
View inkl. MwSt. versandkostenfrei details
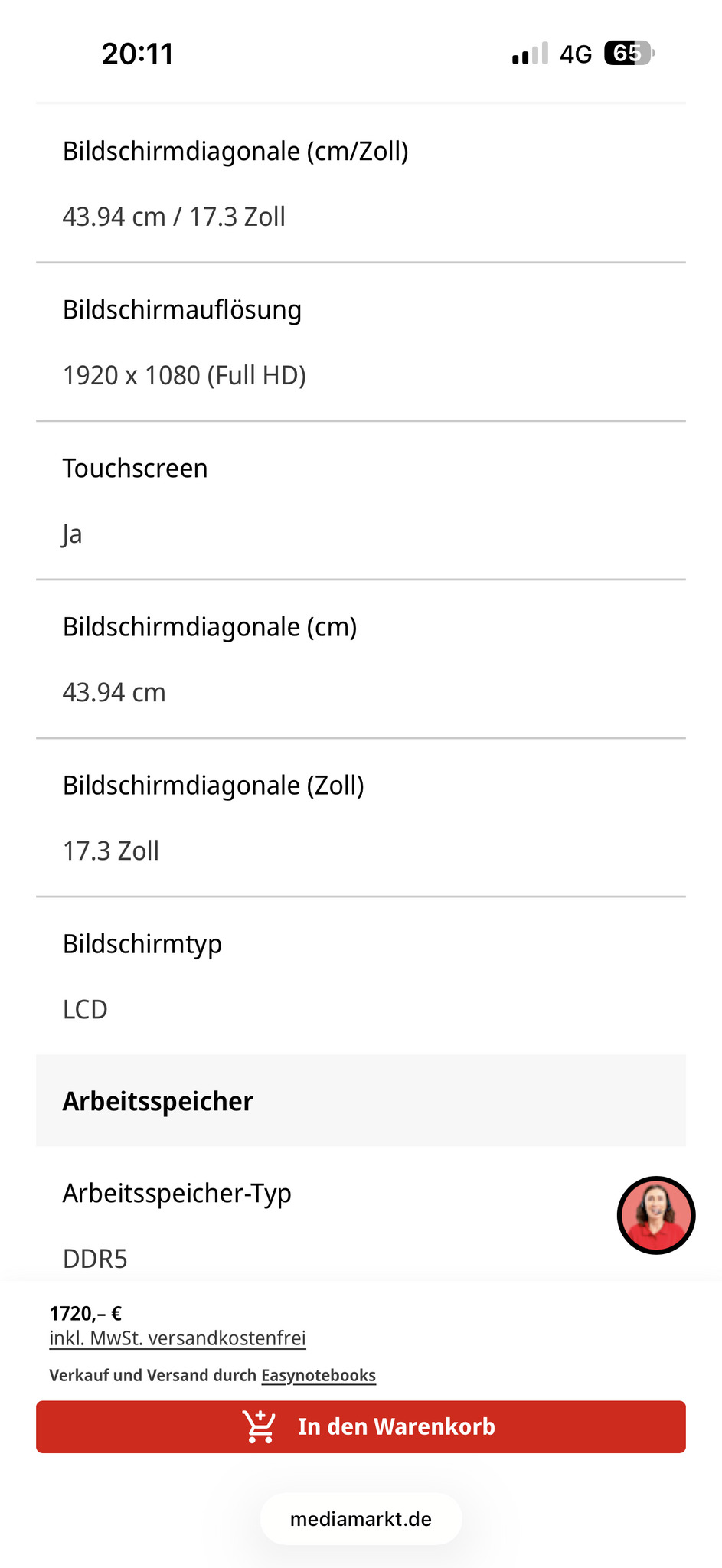178,1338
